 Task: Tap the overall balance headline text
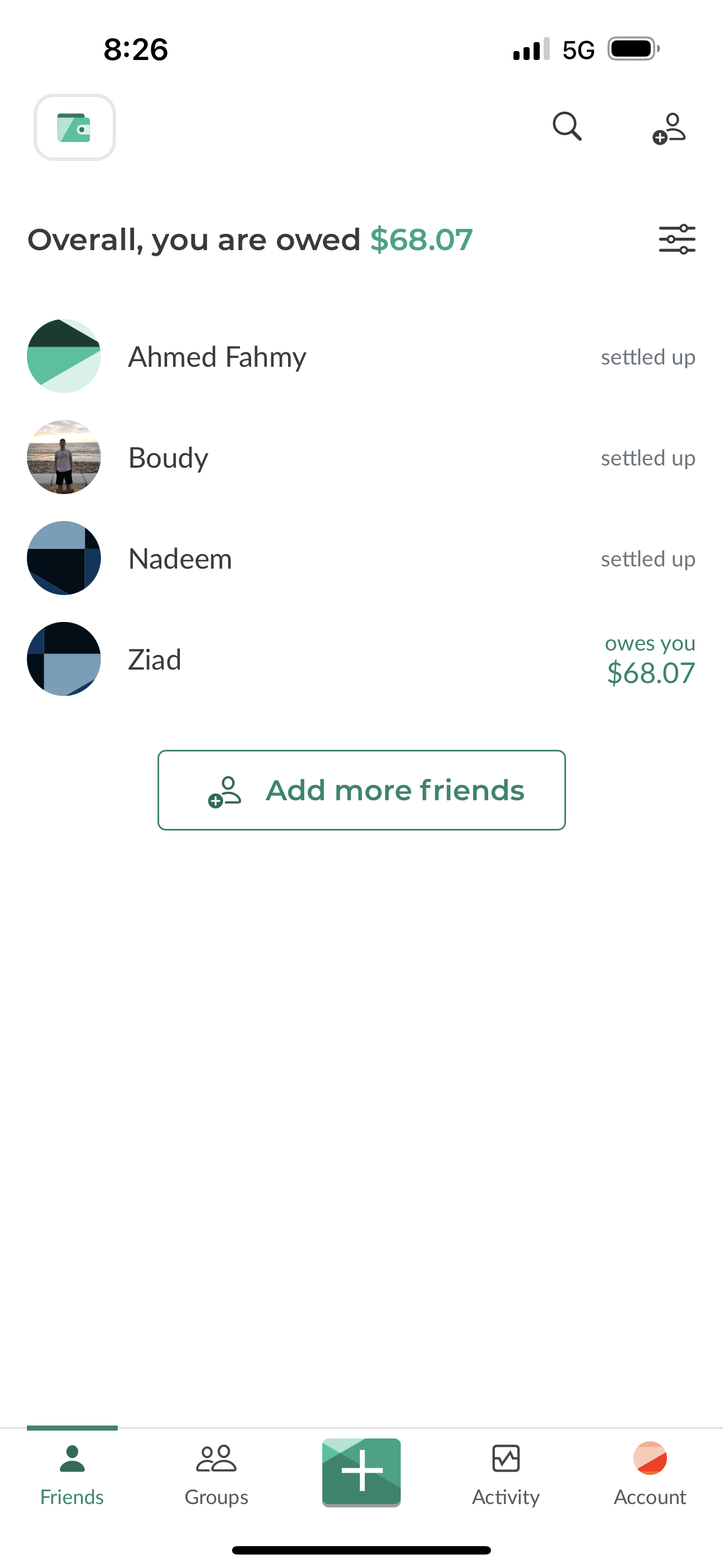[249, 238]
